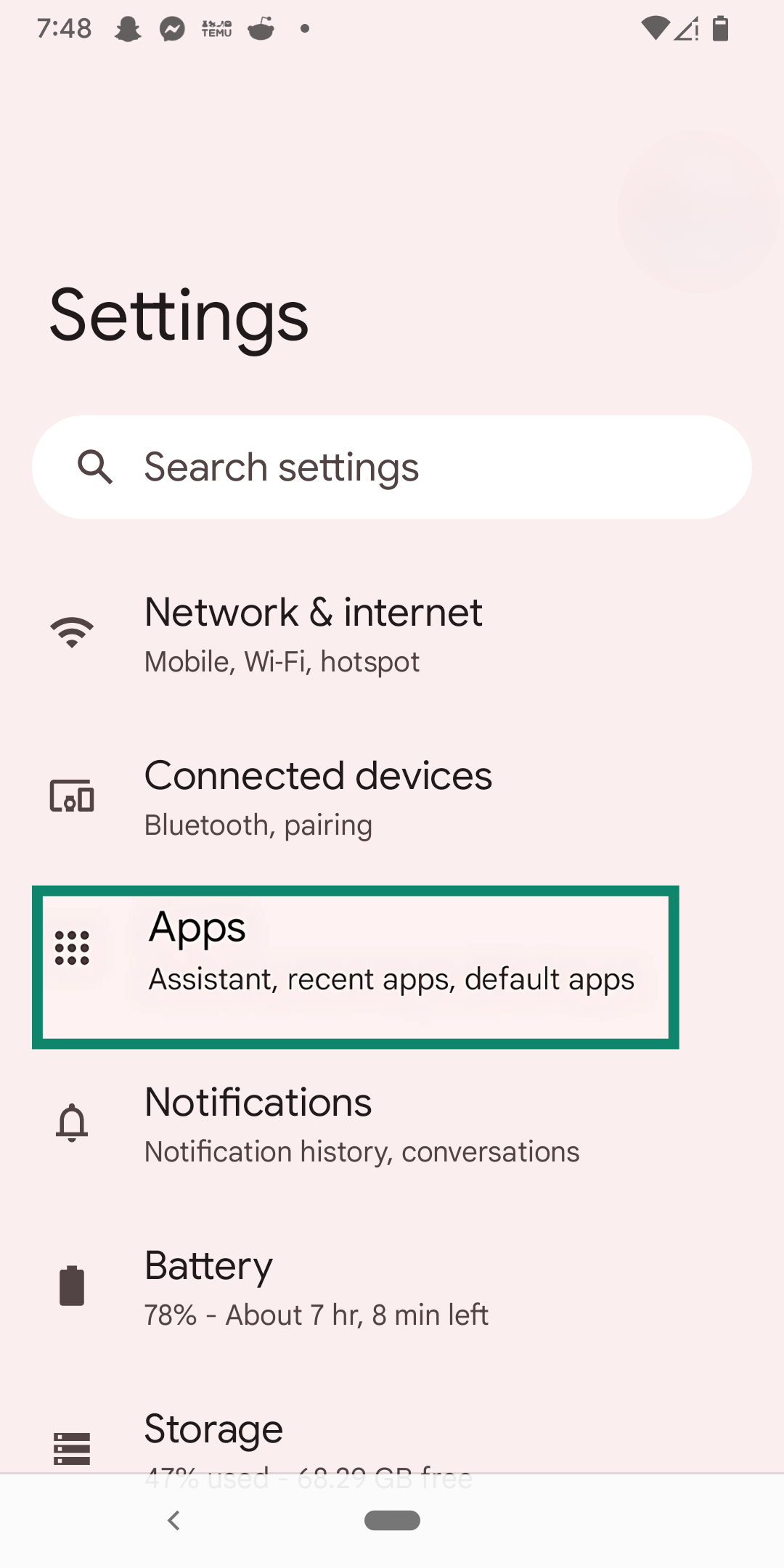The image size is (784, 1568).
Task: Tap the battery status indicator
Action: pos(720,28)
